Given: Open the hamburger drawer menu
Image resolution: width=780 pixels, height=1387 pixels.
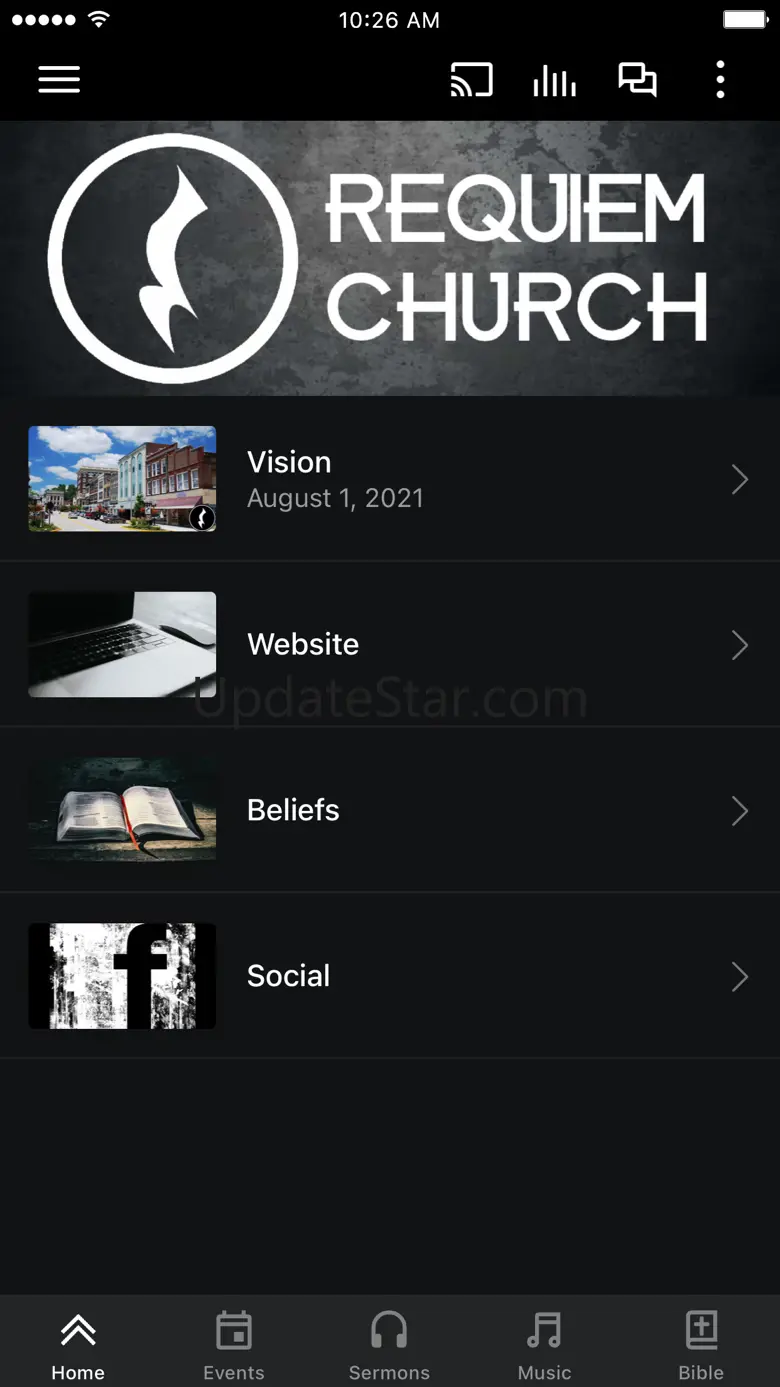Looking at the screenshot, I should (59, 80).
